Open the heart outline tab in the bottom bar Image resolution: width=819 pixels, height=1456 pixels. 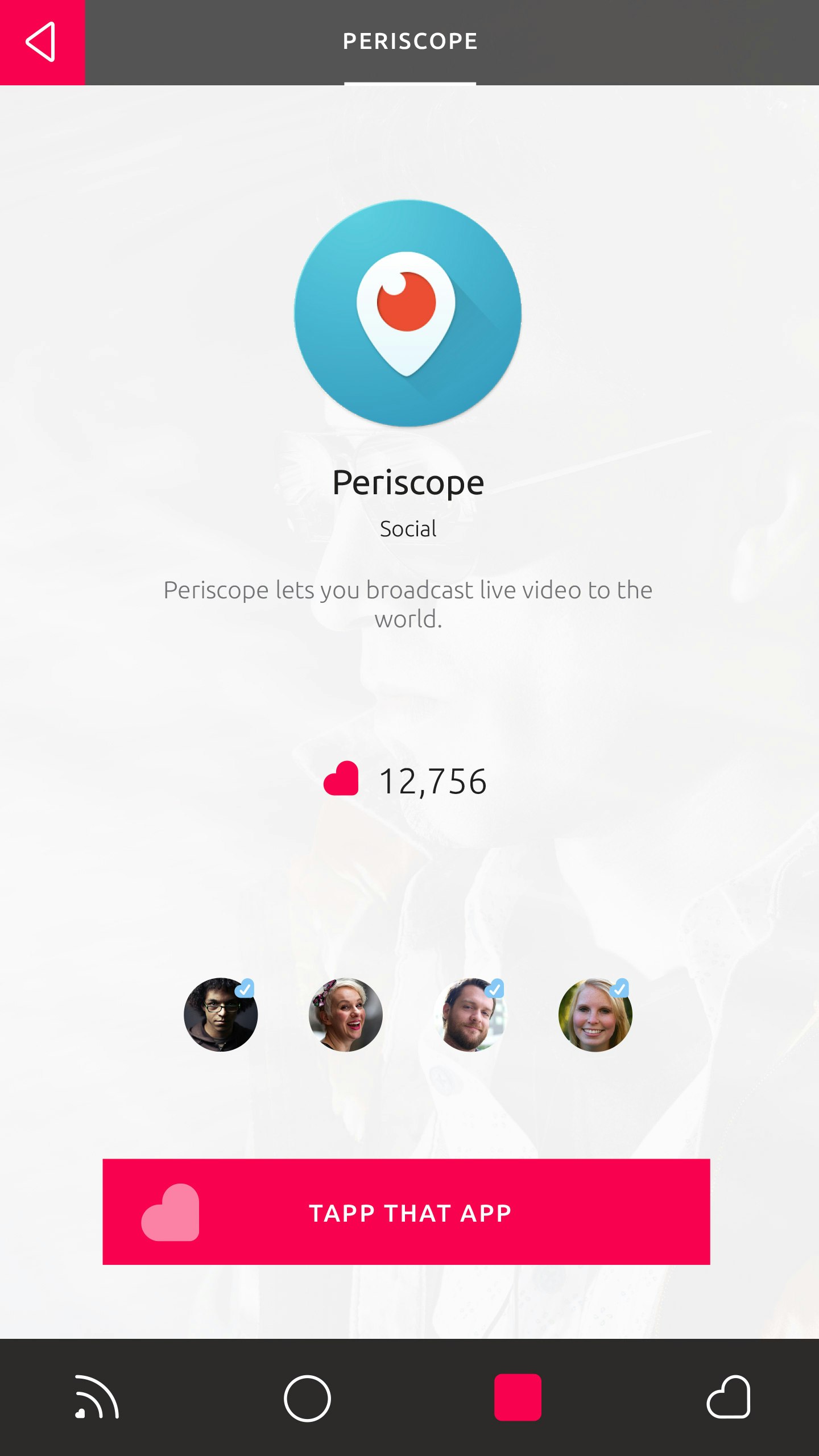click(x=729, y=1397)
